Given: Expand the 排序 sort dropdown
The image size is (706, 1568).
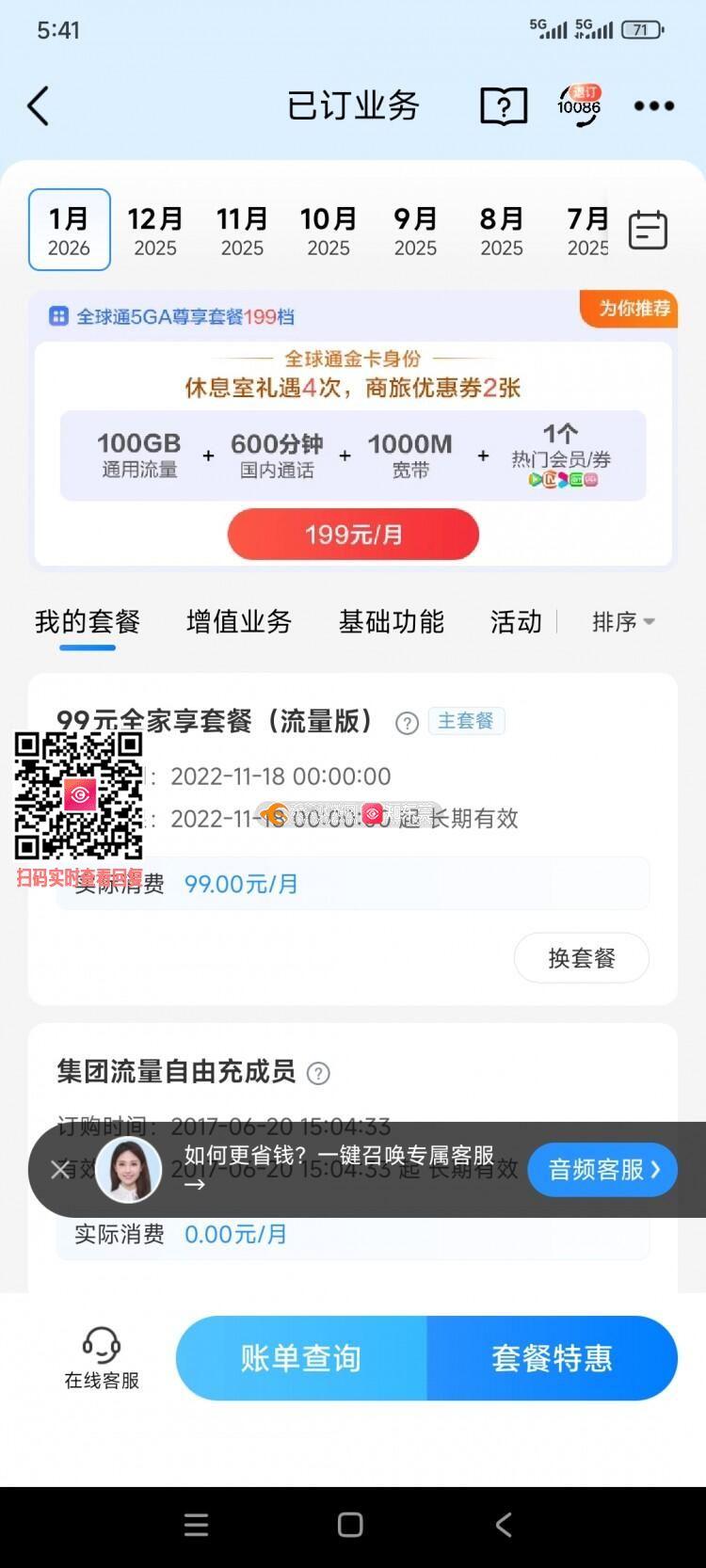Looking at the screenshot, I should [623, 622].
